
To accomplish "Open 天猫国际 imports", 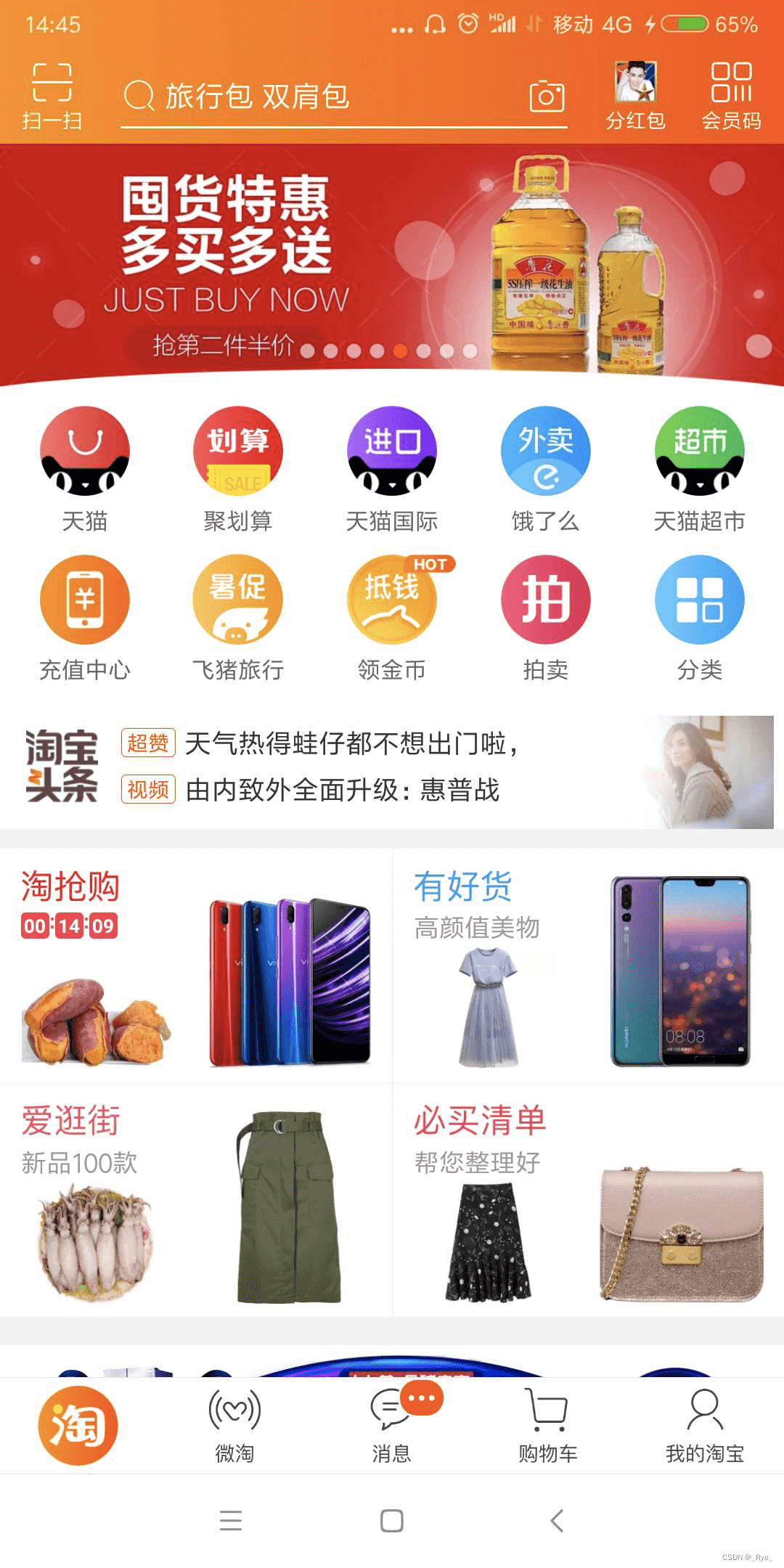I will point(392,468).
